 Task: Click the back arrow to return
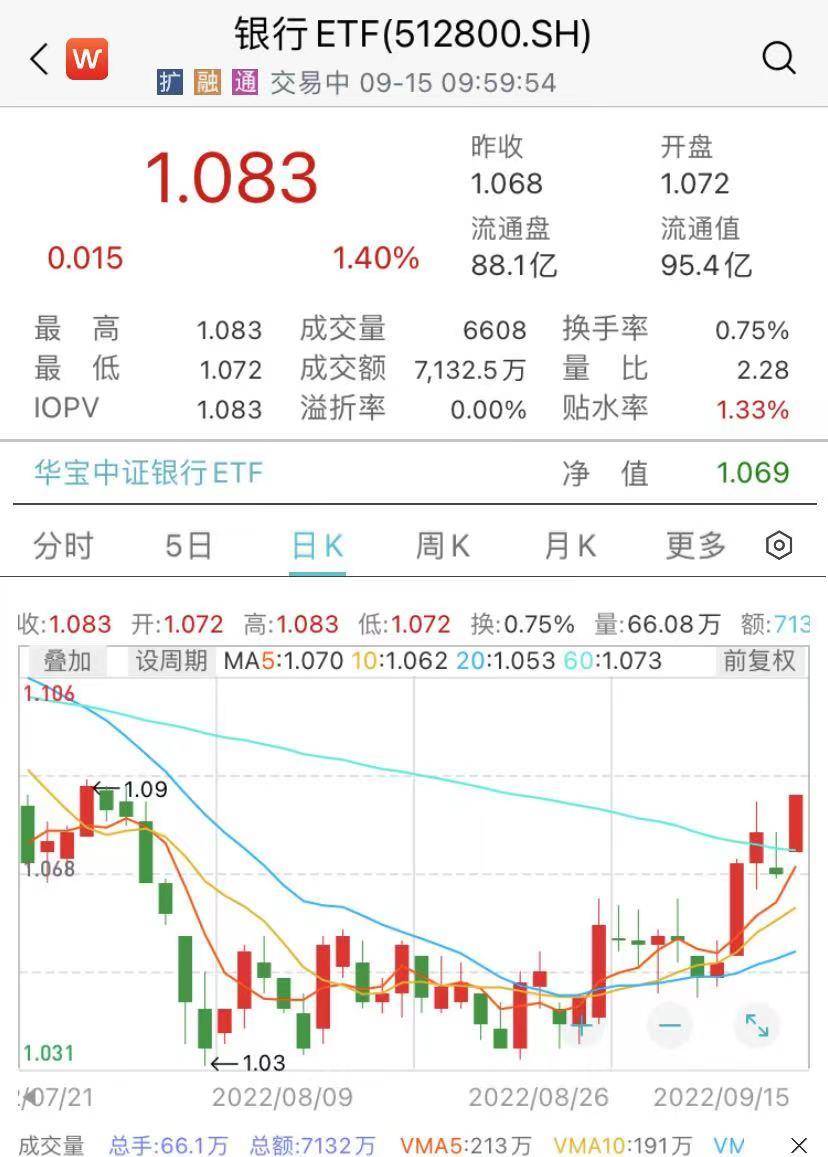pyautogui.click(x=36, y=58)
